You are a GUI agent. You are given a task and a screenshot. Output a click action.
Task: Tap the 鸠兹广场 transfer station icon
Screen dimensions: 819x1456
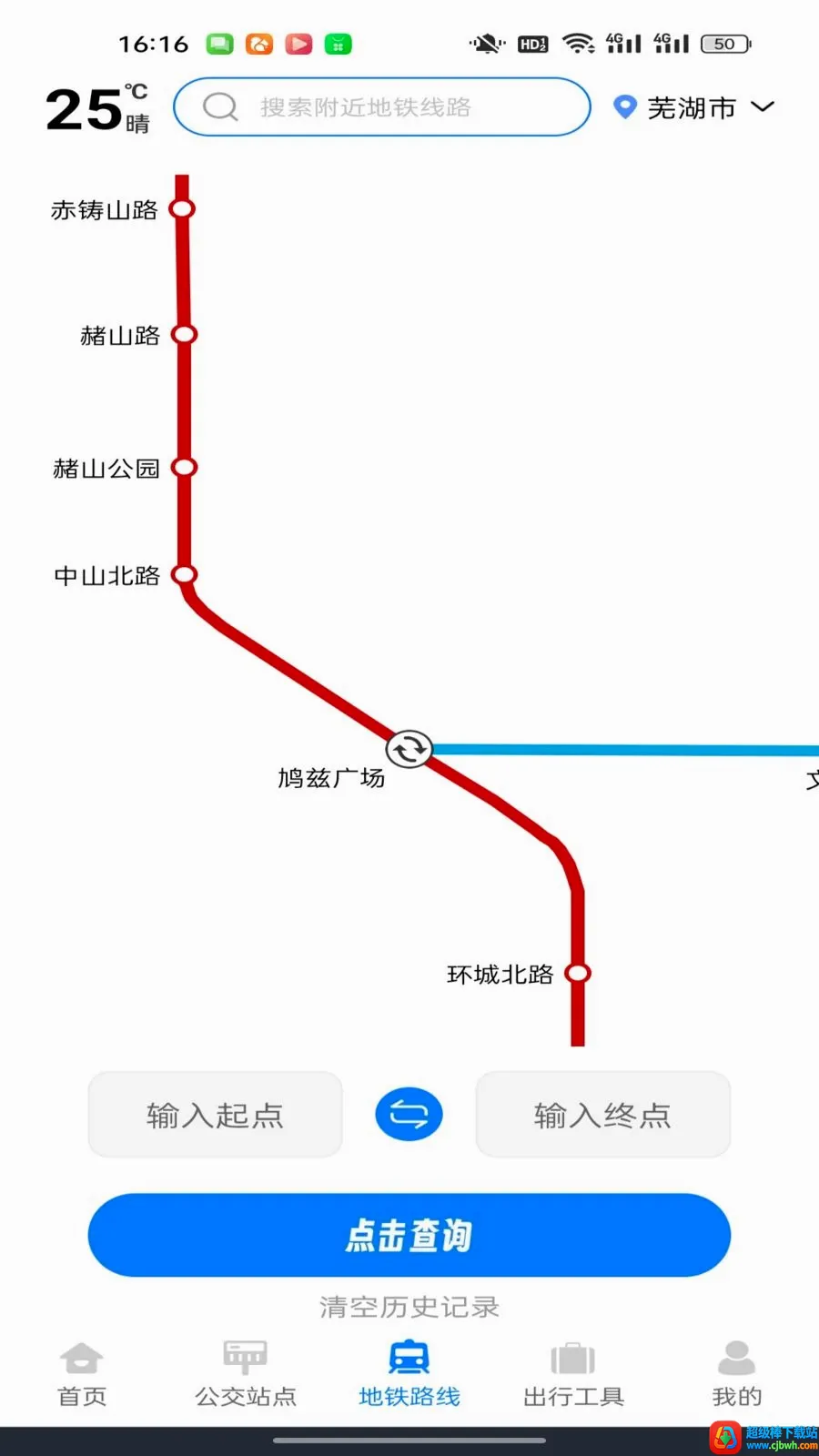pyautogui.click(x=409, y=749)
